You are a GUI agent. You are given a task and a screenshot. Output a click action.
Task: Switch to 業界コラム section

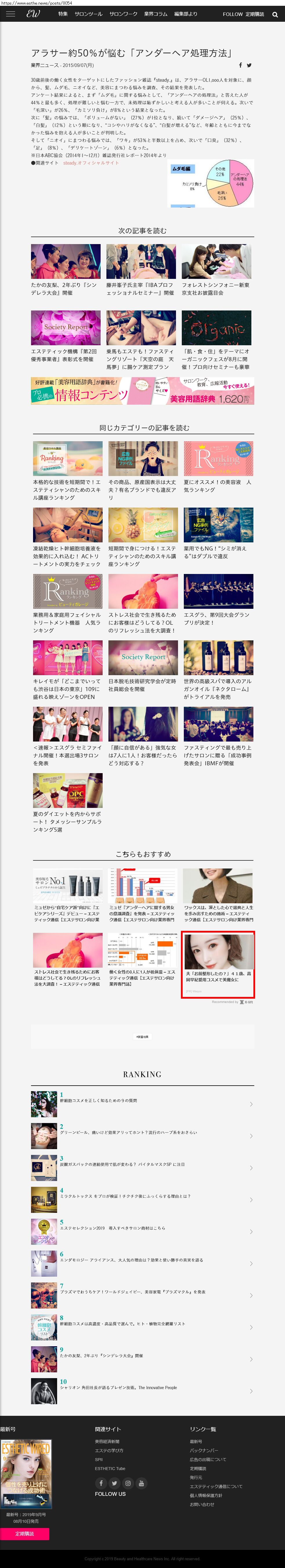coord(155,14)
